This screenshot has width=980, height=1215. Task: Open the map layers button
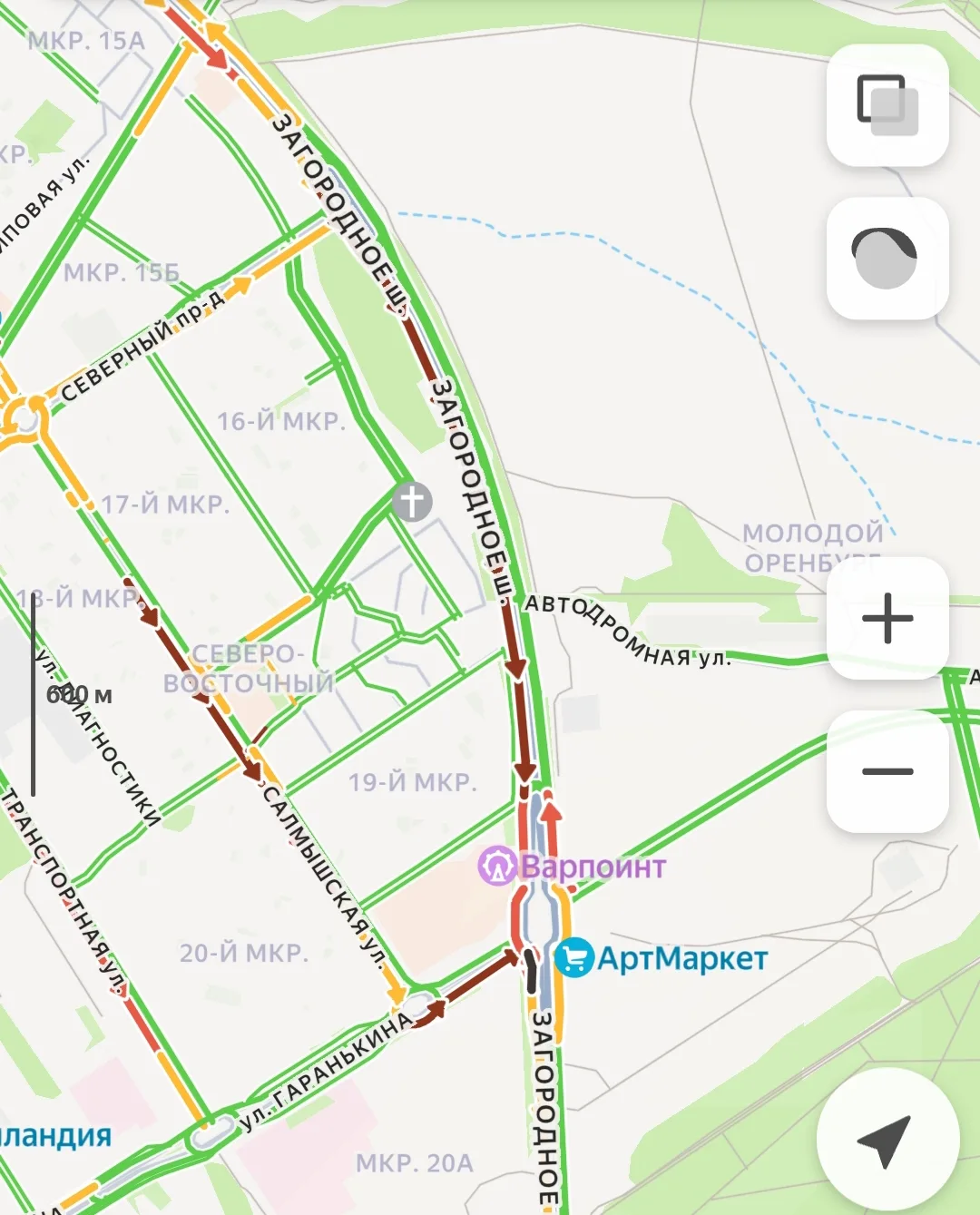point(887,105)
